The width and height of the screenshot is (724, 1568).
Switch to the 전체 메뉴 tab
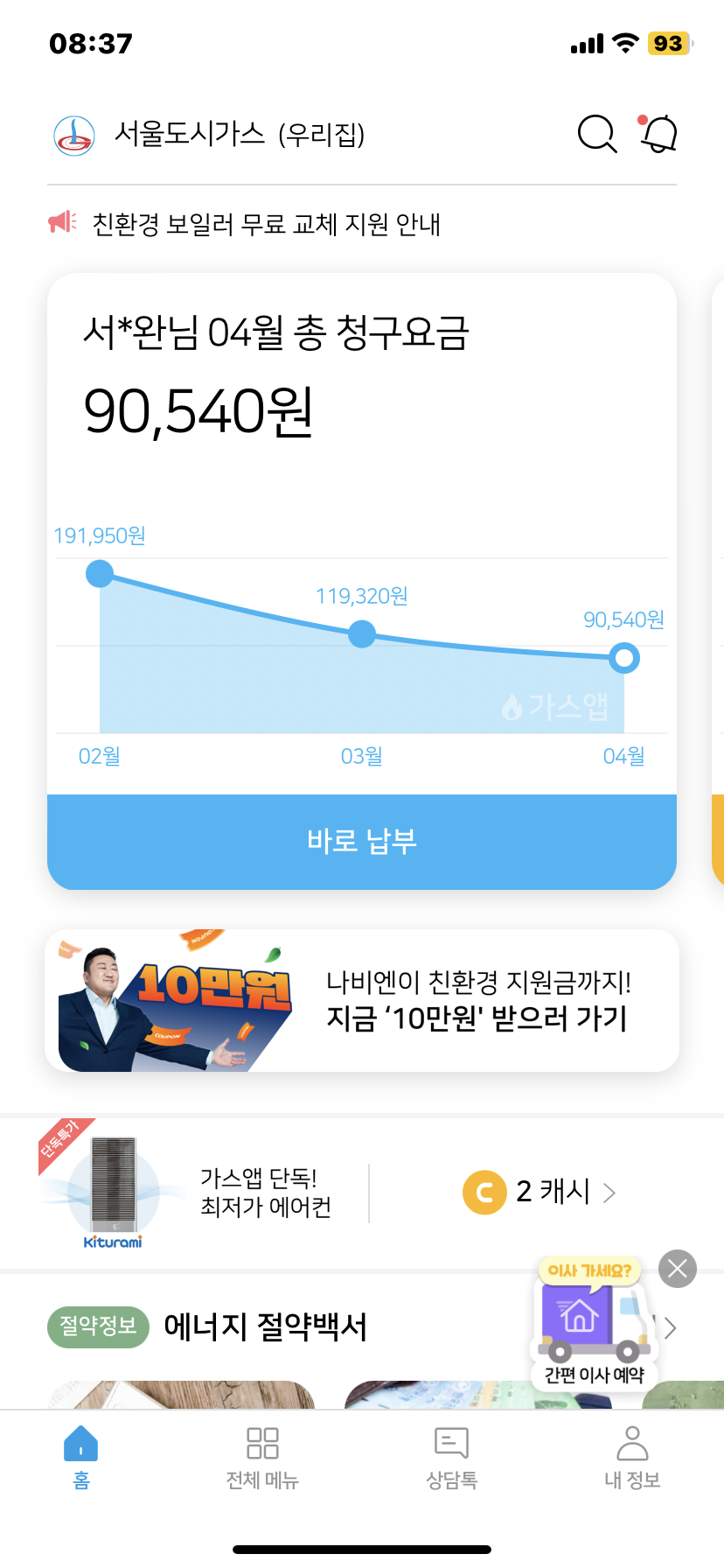pos(262,1456)
